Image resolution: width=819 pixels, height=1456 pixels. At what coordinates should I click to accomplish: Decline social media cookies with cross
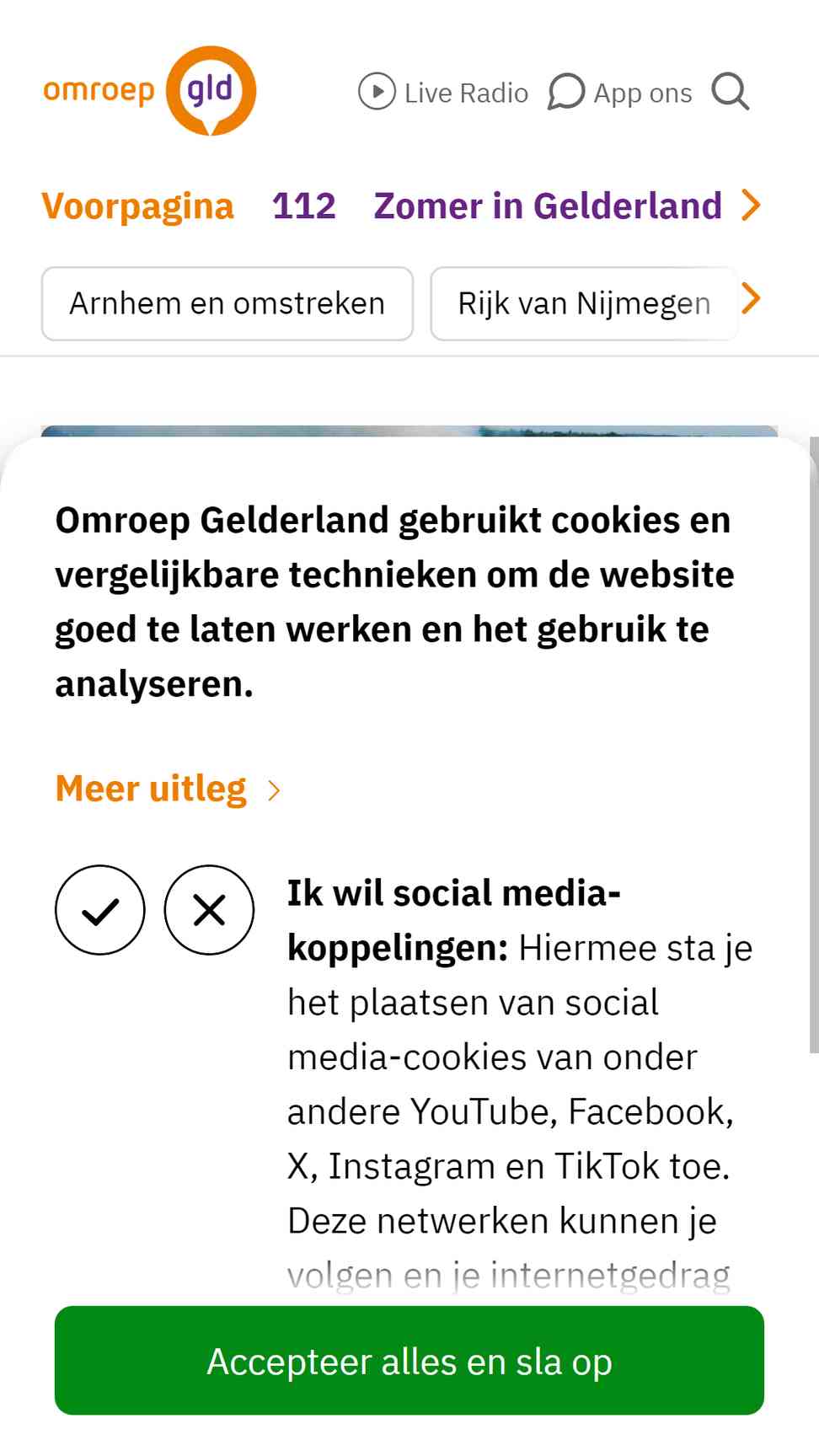pos(209,910)
